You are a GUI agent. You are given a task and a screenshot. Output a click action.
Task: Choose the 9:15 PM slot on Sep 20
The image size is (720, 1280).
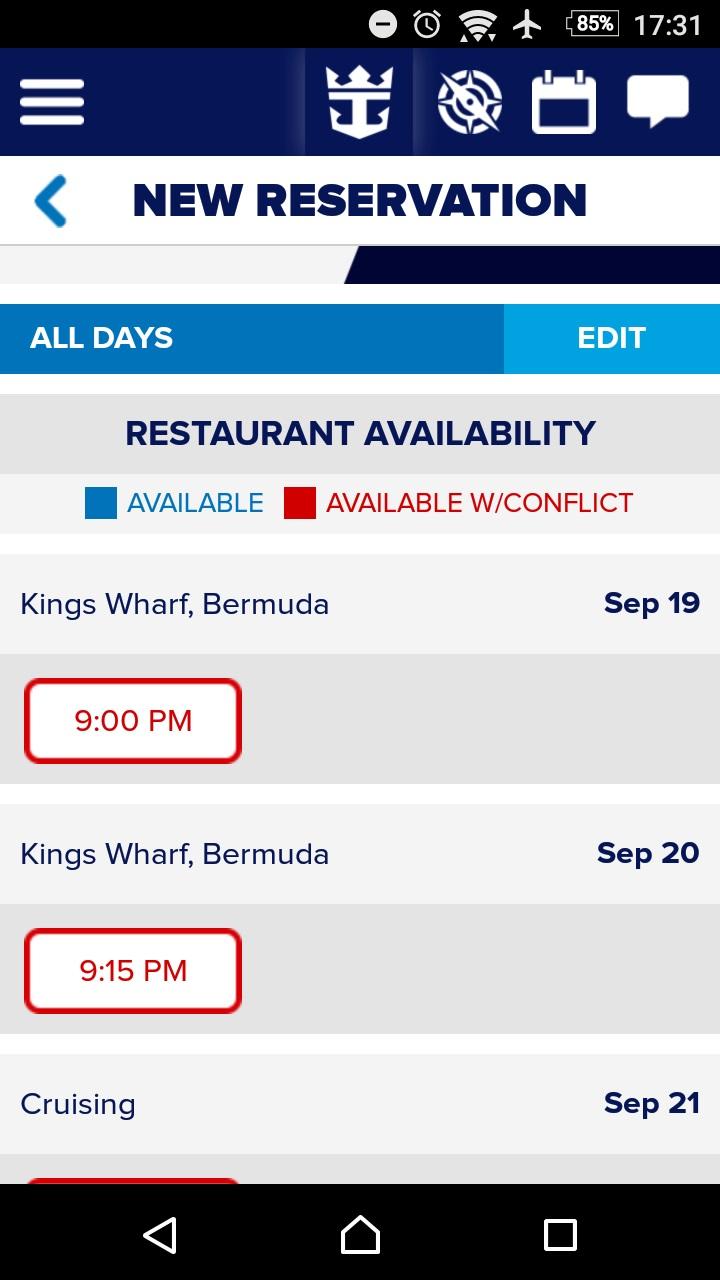[x=133, y=971]
